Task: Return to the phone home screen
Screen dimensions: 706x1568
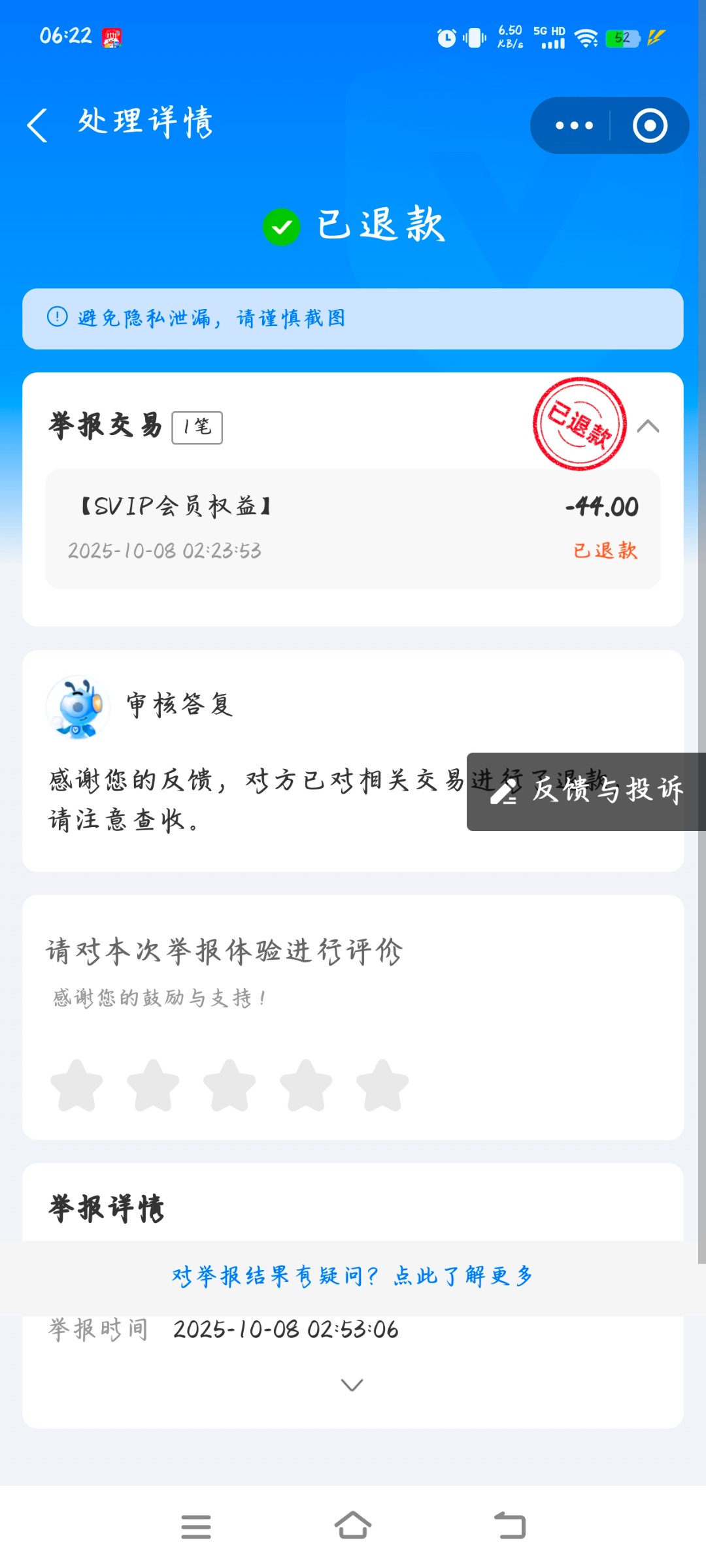Action: click(353, 1526)
